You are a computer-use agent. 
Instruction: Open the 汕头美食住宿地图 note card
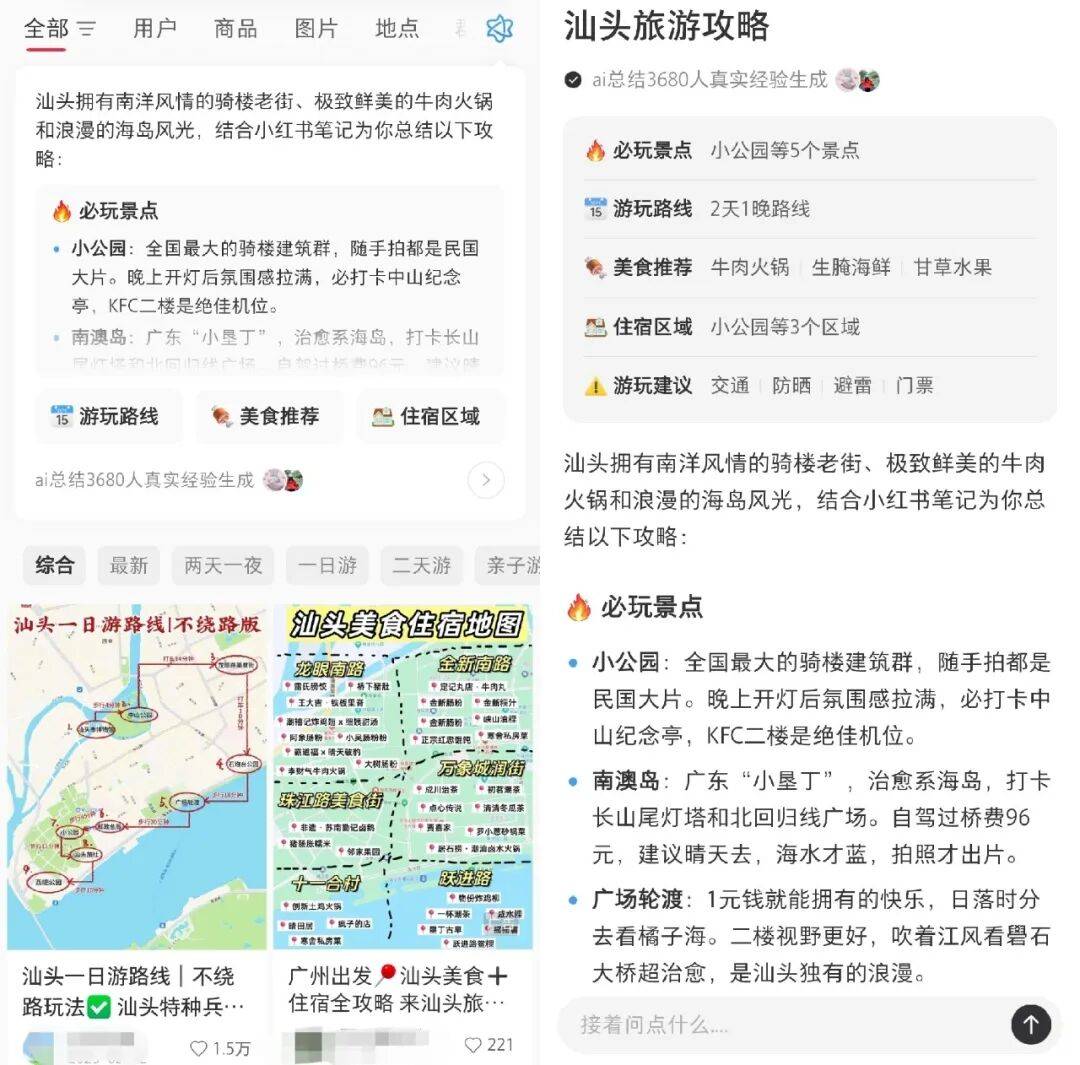click(x=403, y=780)
